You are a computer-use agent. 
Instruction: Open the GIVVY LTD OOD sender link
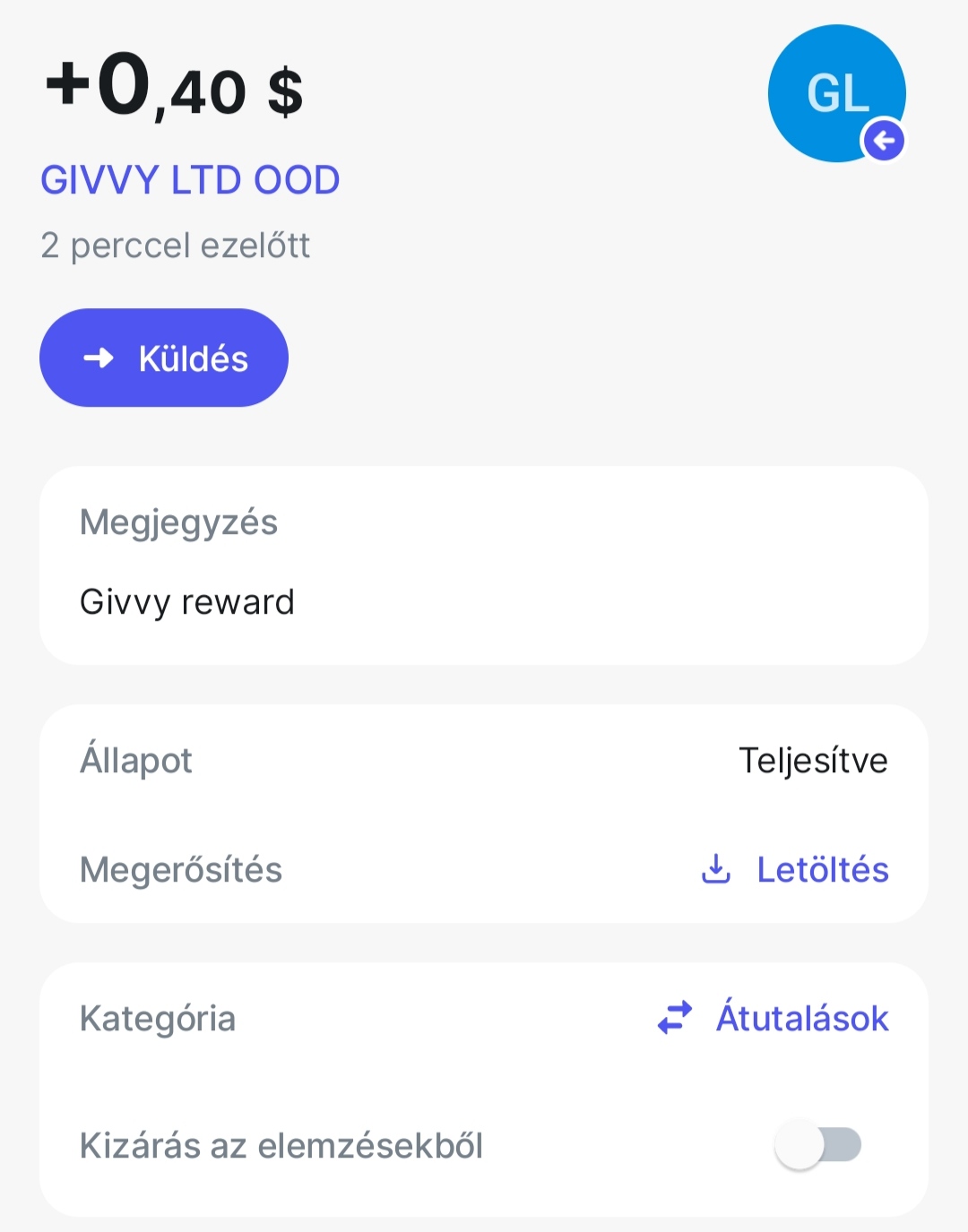[190, 180]
